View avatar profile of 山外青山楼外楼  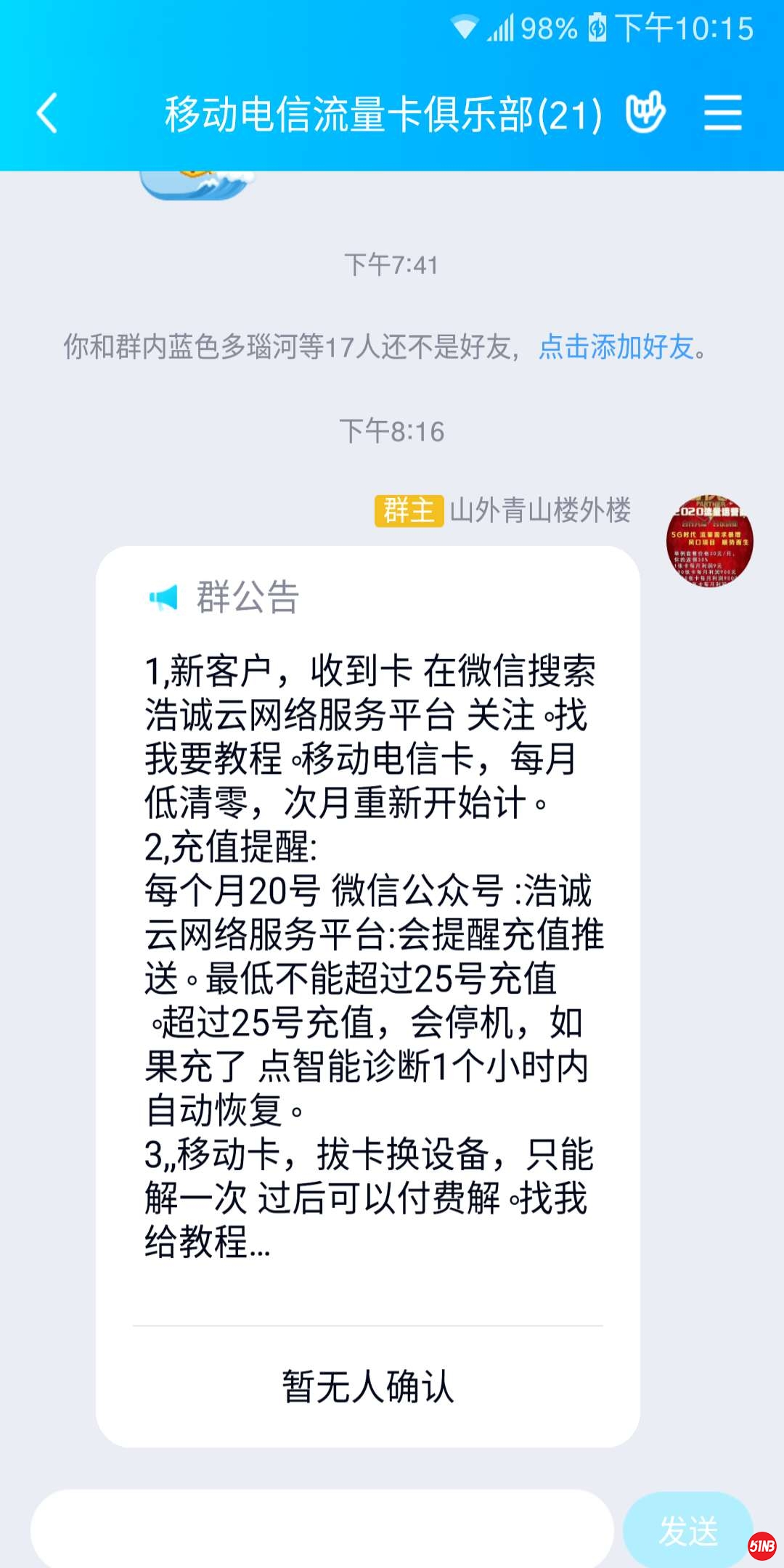pyautogui.click(x=709, y=542)
